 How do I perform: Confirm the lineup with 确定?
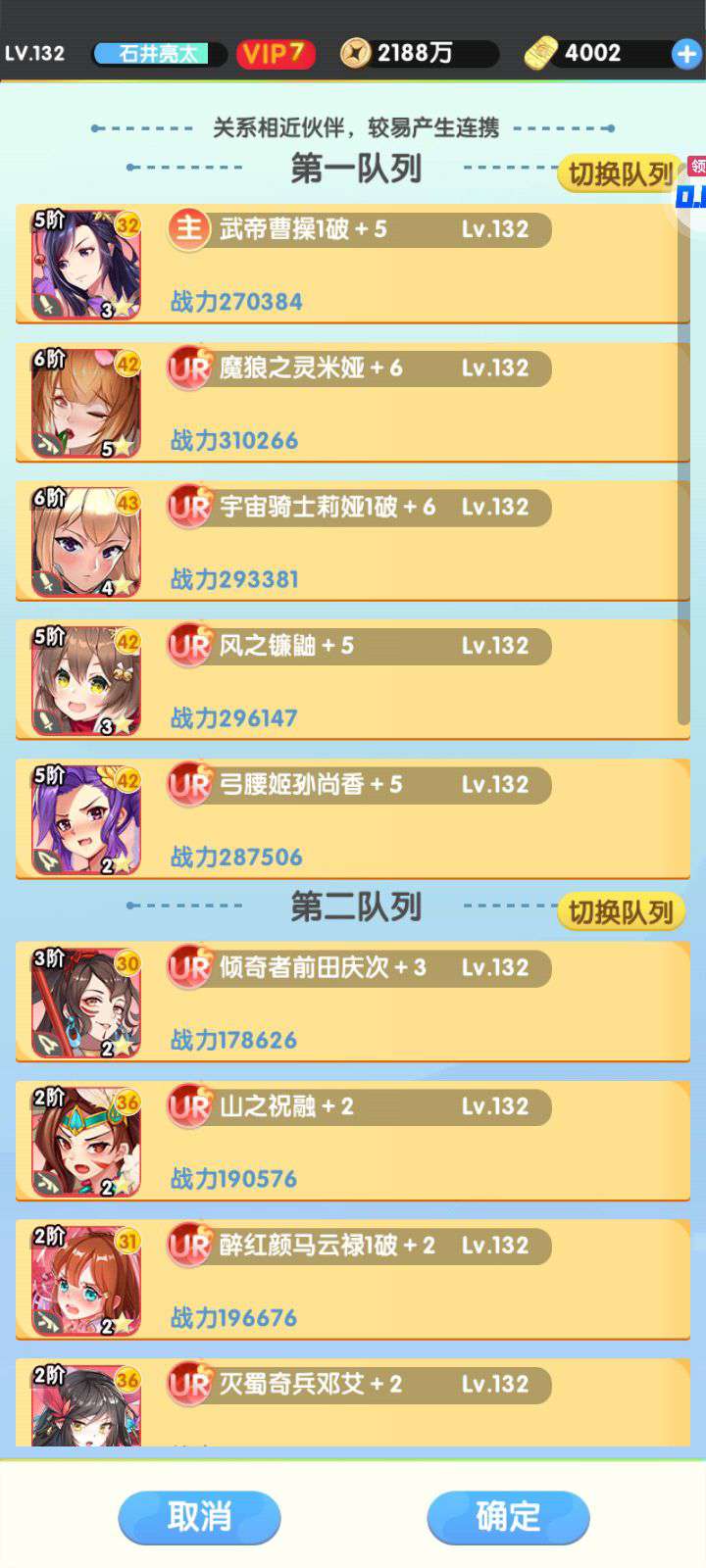click(508, 1516)
